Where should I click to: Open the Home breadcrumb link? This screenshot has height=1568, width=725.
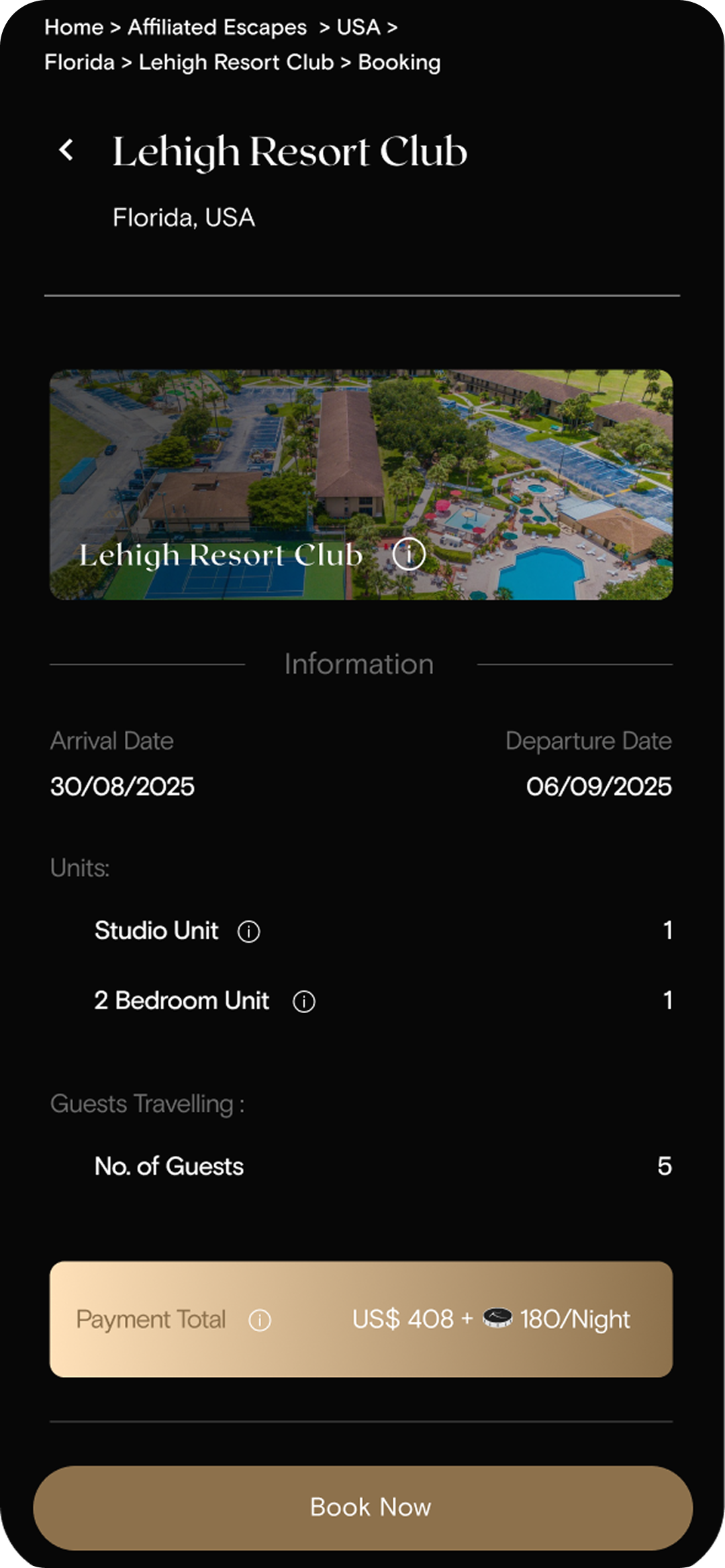74,28
